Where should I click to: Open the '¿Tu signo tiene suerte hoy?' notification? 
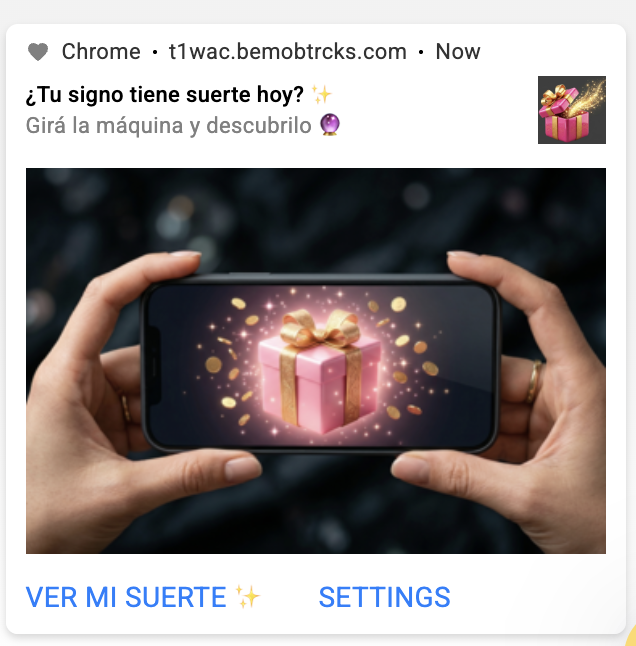pos(176,96)
